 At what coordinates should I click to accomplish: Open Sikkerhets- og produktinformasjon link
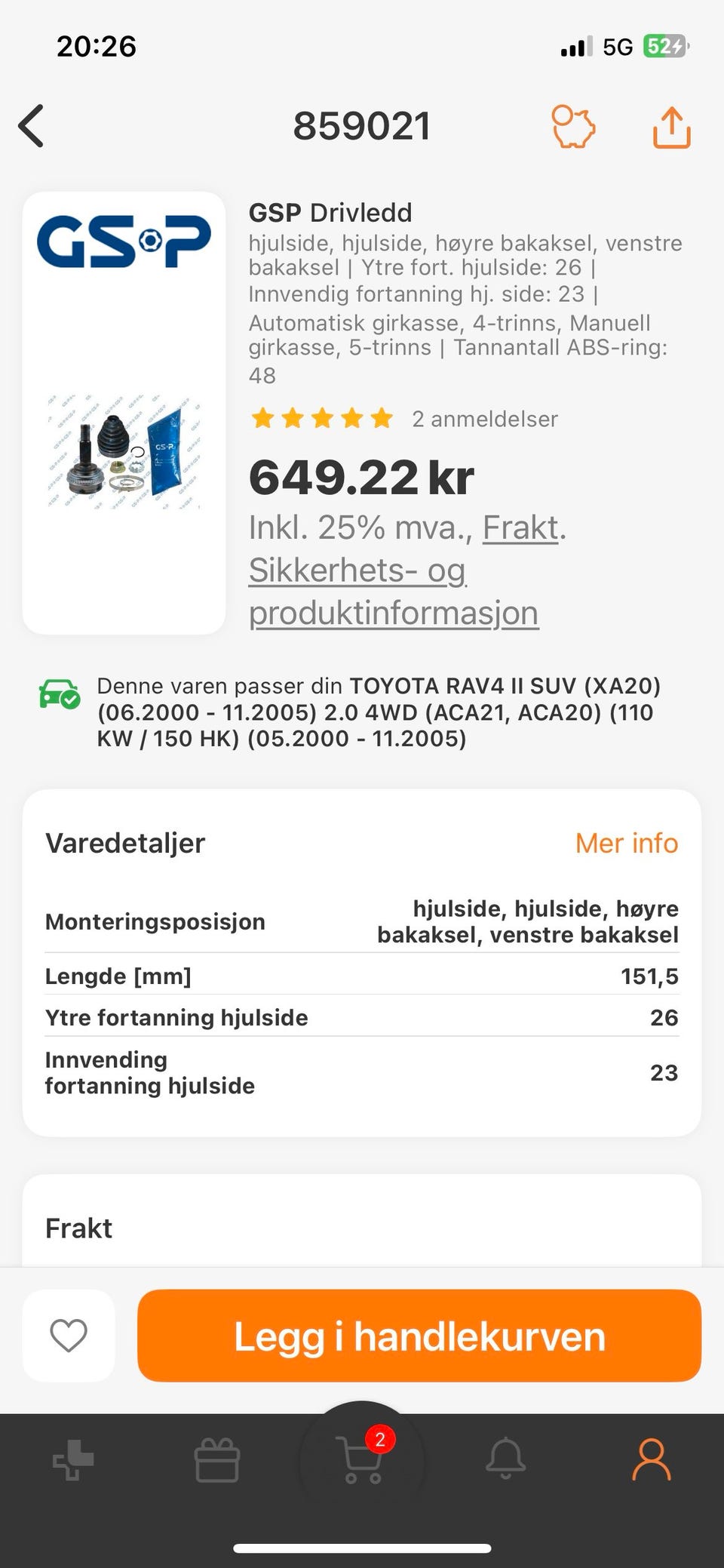[x=393, y=592]
